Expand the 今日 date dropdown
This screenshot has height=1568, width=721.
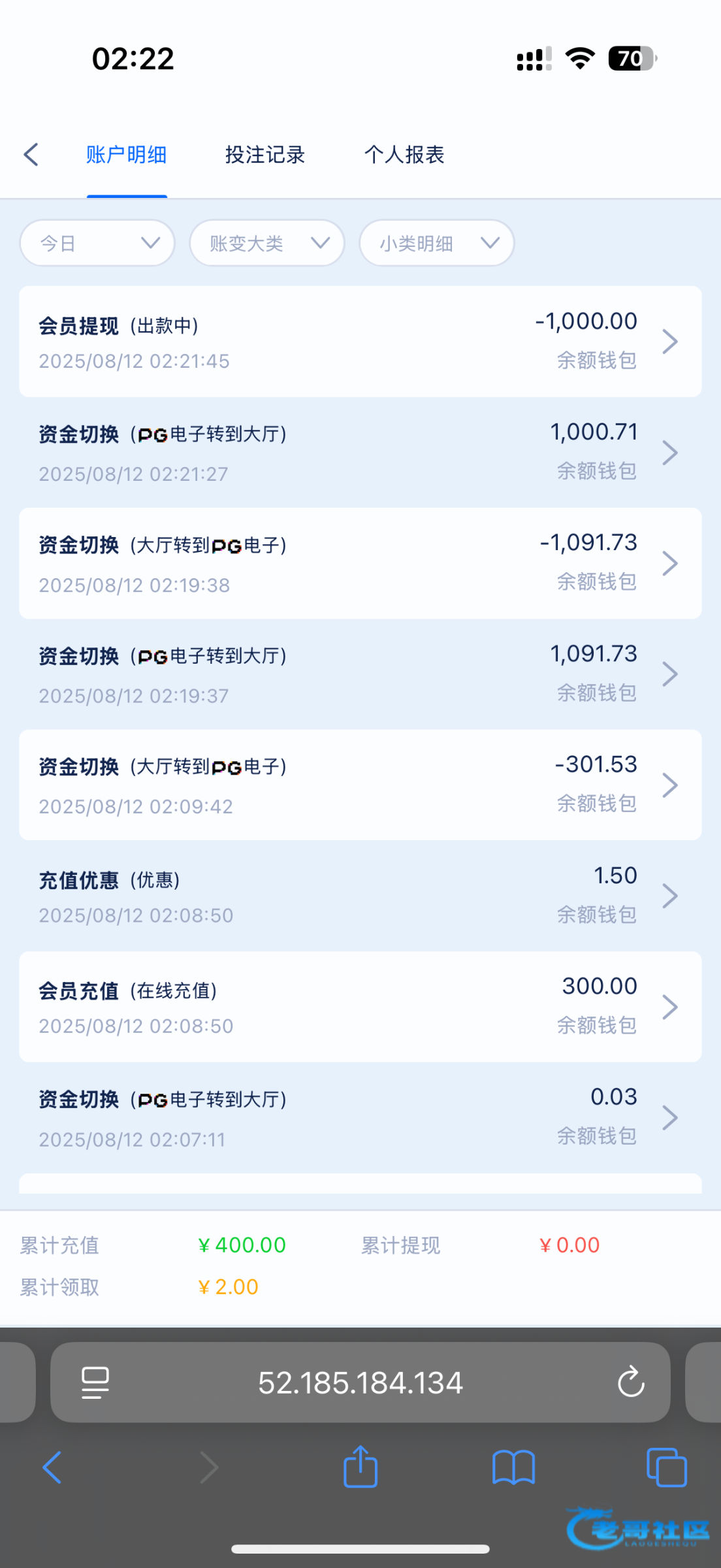(97, 243)
